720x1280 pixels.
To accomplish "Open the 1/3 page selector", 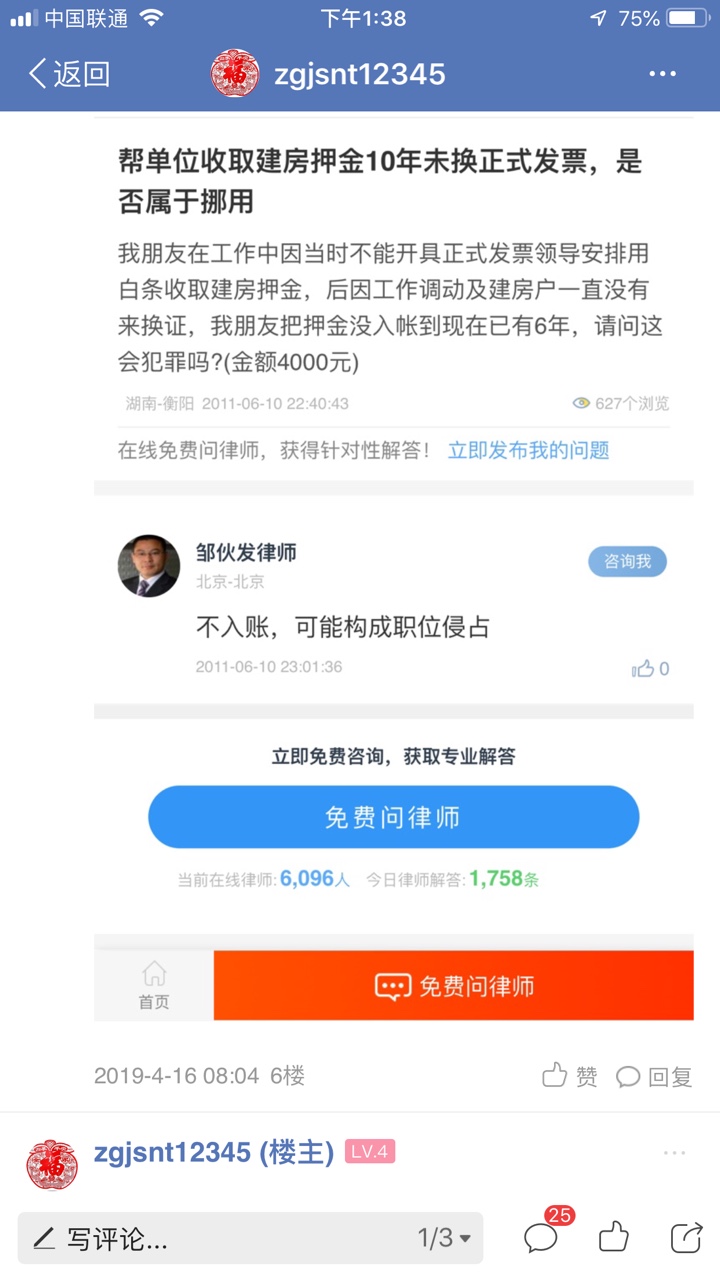I will pos(444,1239).
